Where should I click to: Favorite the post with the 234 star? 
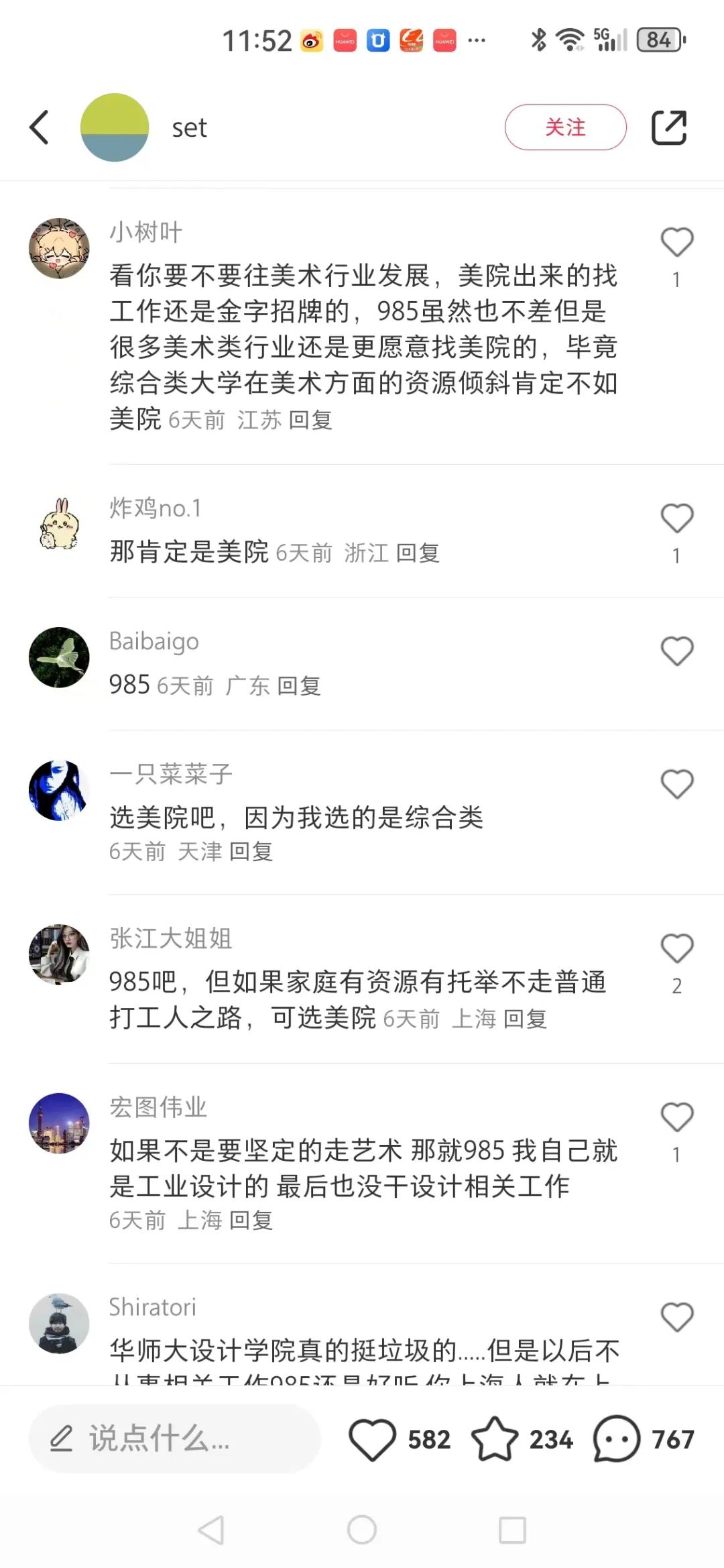click(x=495, y=1439)
